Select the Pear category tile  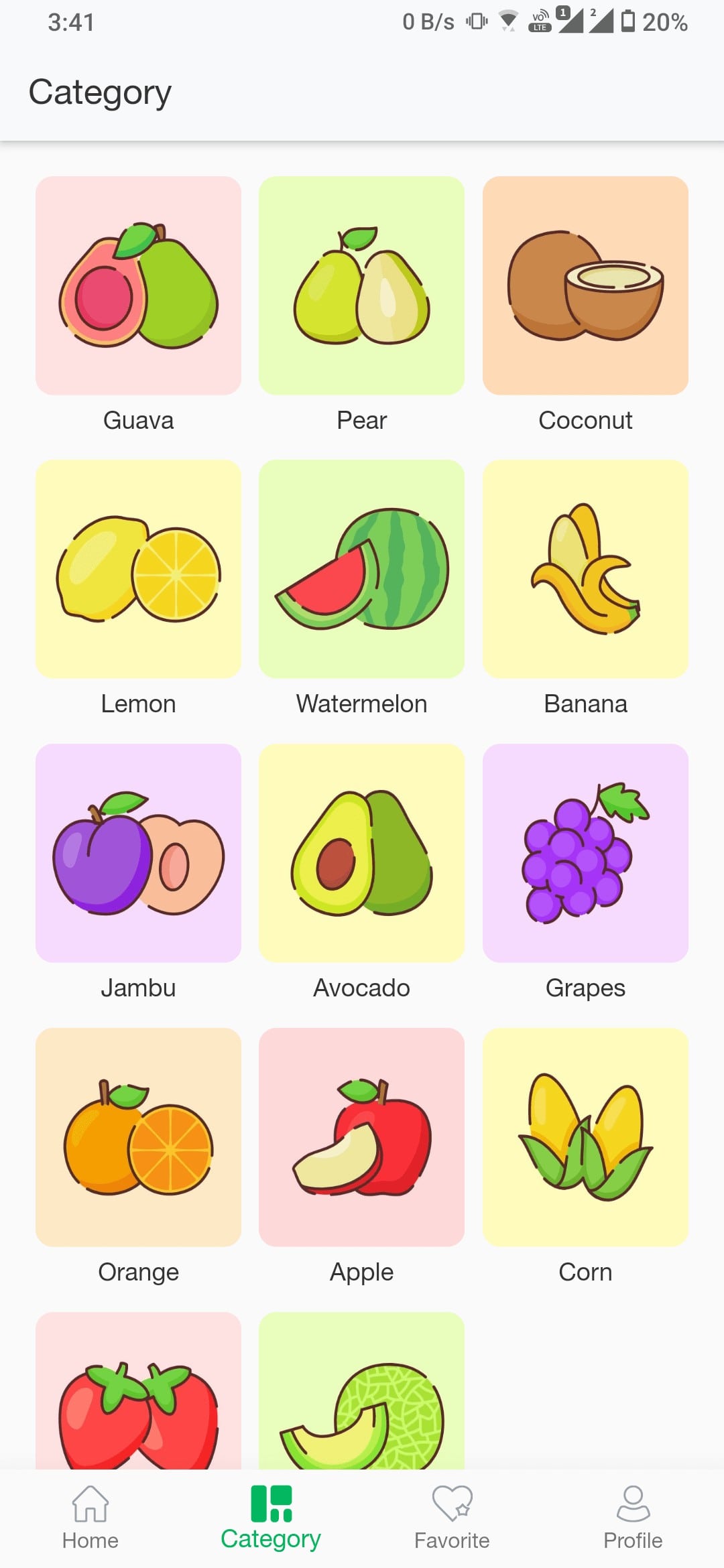click(361, 285)
